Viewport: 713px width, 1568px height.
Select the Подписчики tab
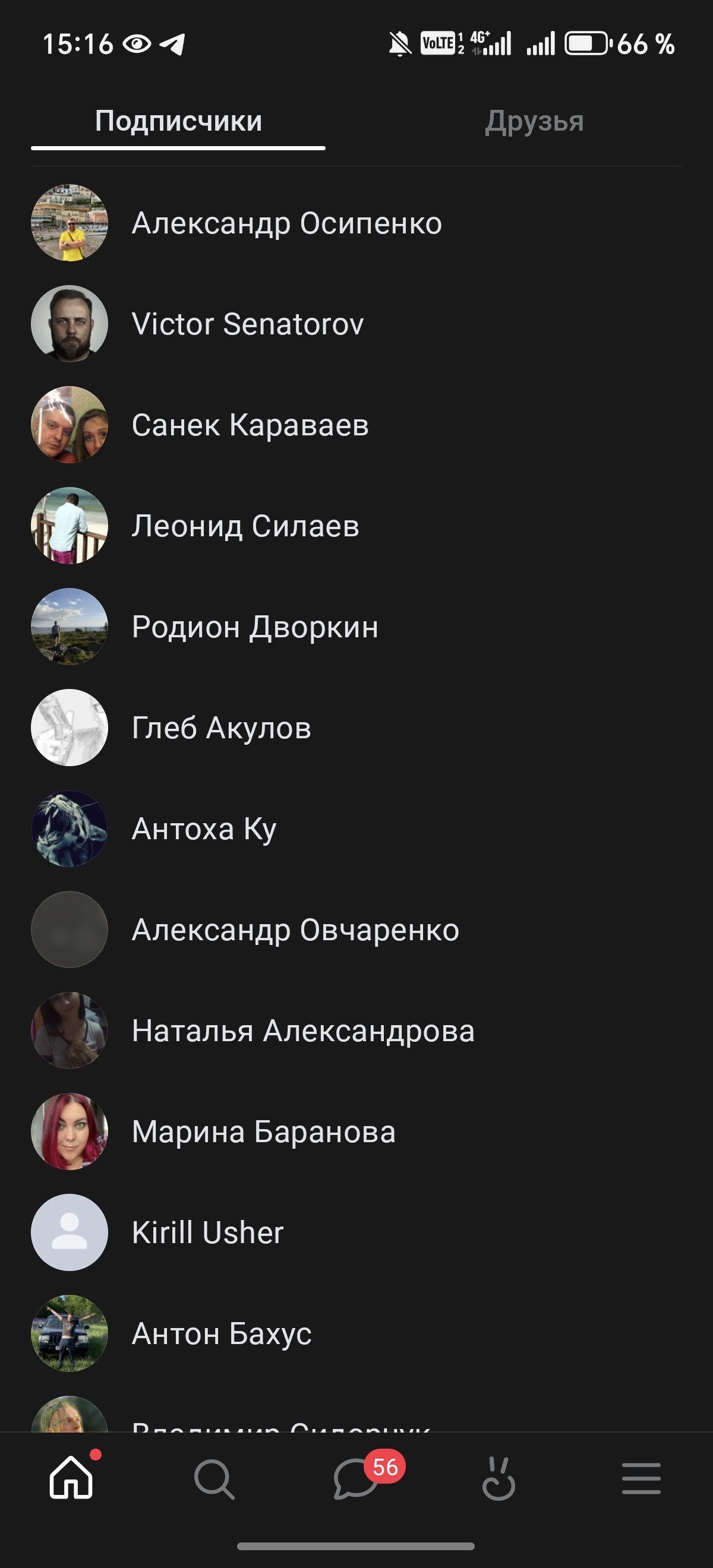[178, 121]
